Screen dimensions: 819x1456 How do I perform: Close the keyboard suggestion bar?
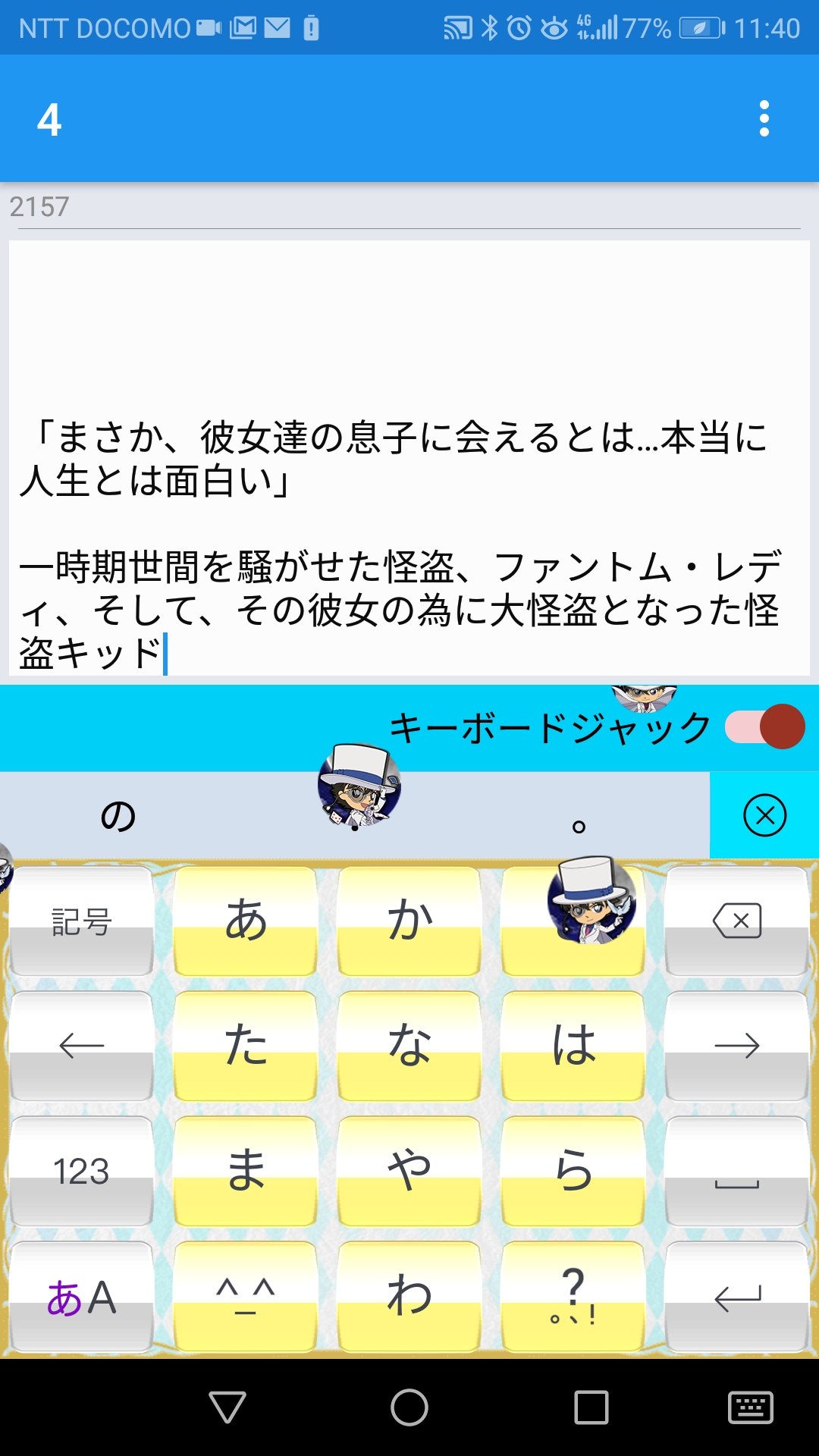pos(764,815)
